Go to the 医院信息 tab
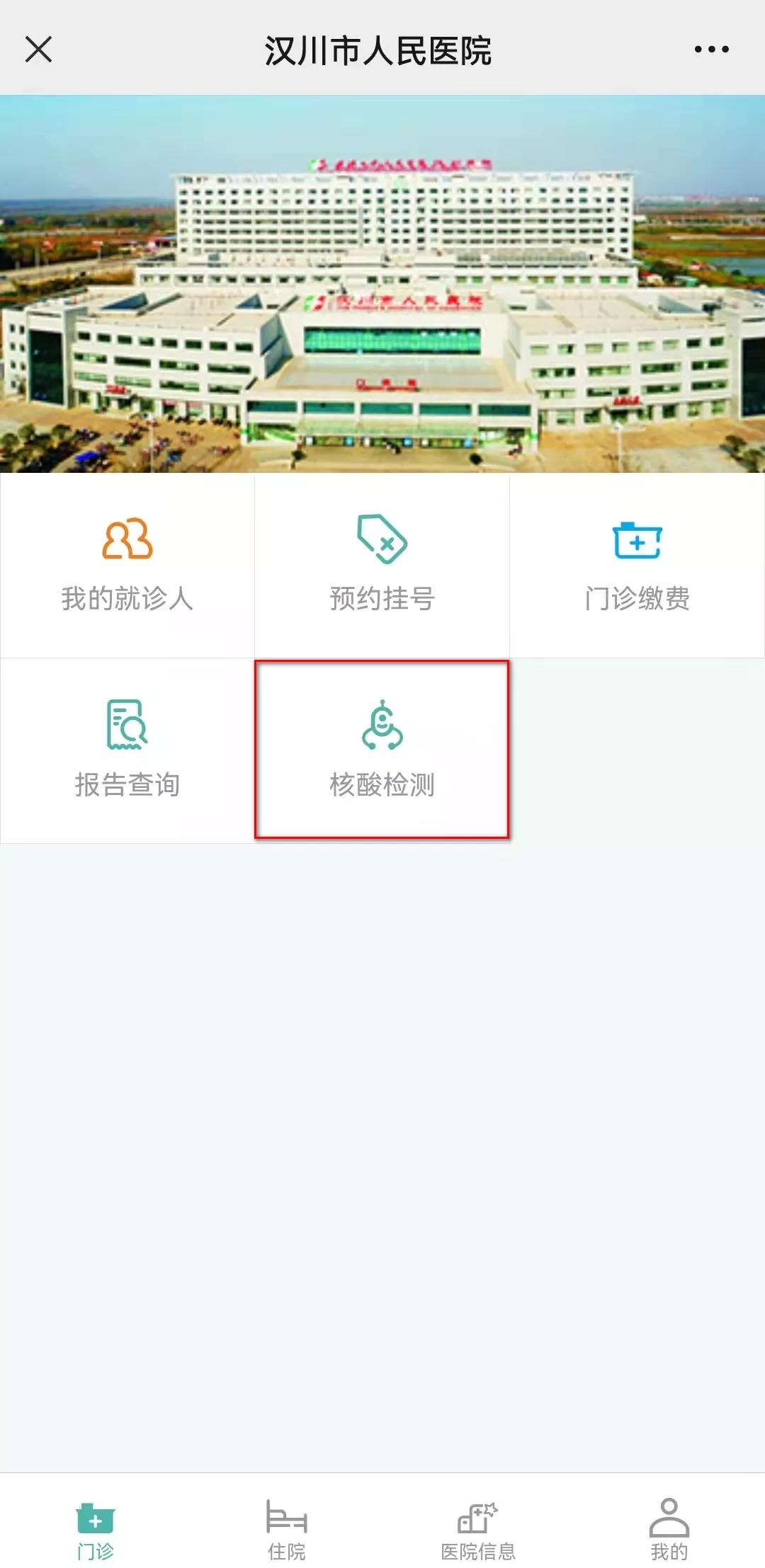Screen dimensions: 765x1568 click(478, 1529)
